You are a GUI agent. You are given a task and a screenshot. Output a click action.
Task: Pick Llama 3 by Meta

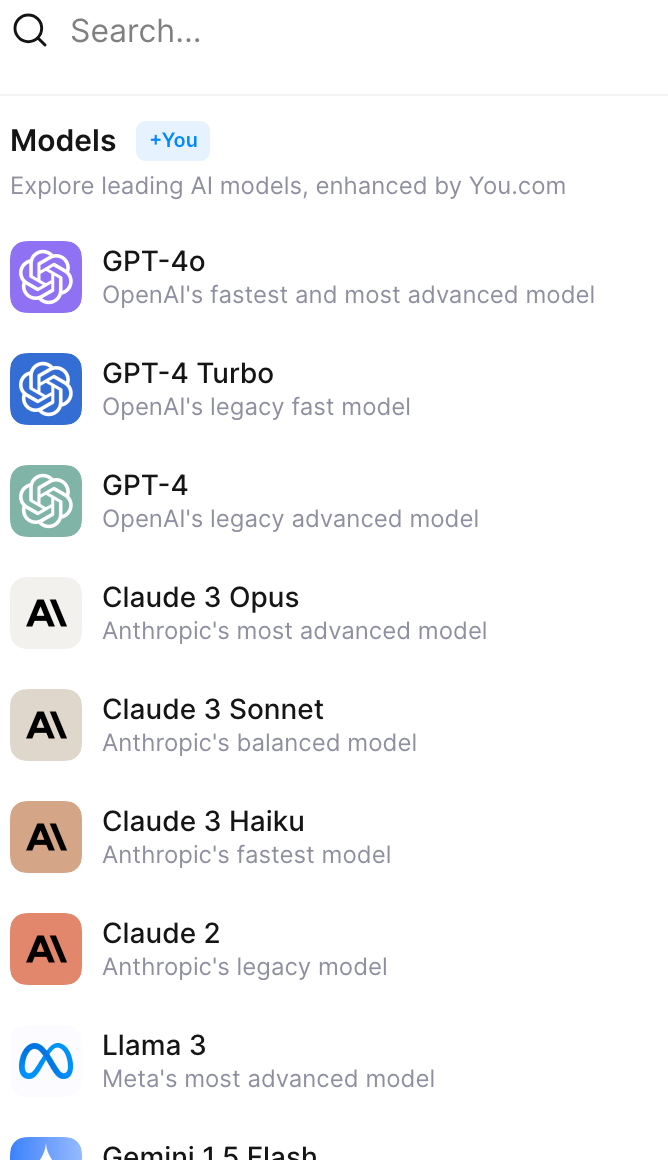click(334, 1061)
